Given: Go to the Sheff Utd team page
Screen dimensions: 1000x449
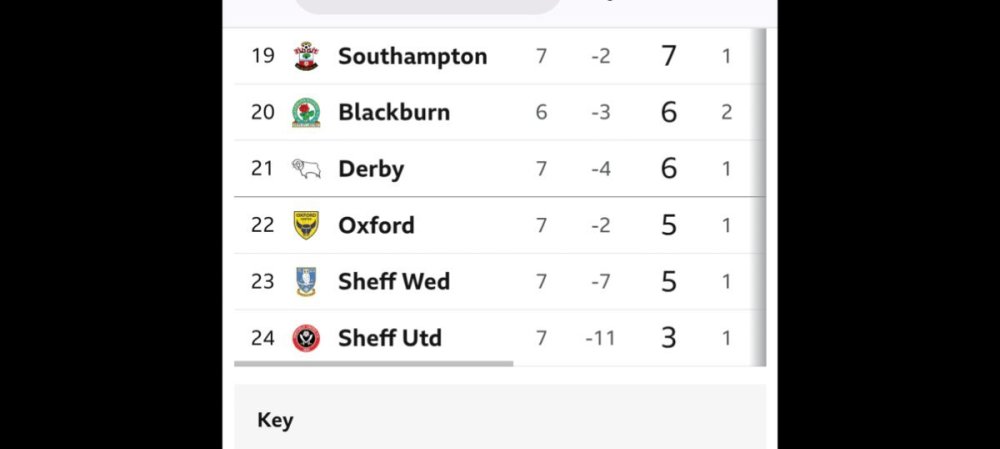Looking at the screenshot, I should (x=389, y=338).
